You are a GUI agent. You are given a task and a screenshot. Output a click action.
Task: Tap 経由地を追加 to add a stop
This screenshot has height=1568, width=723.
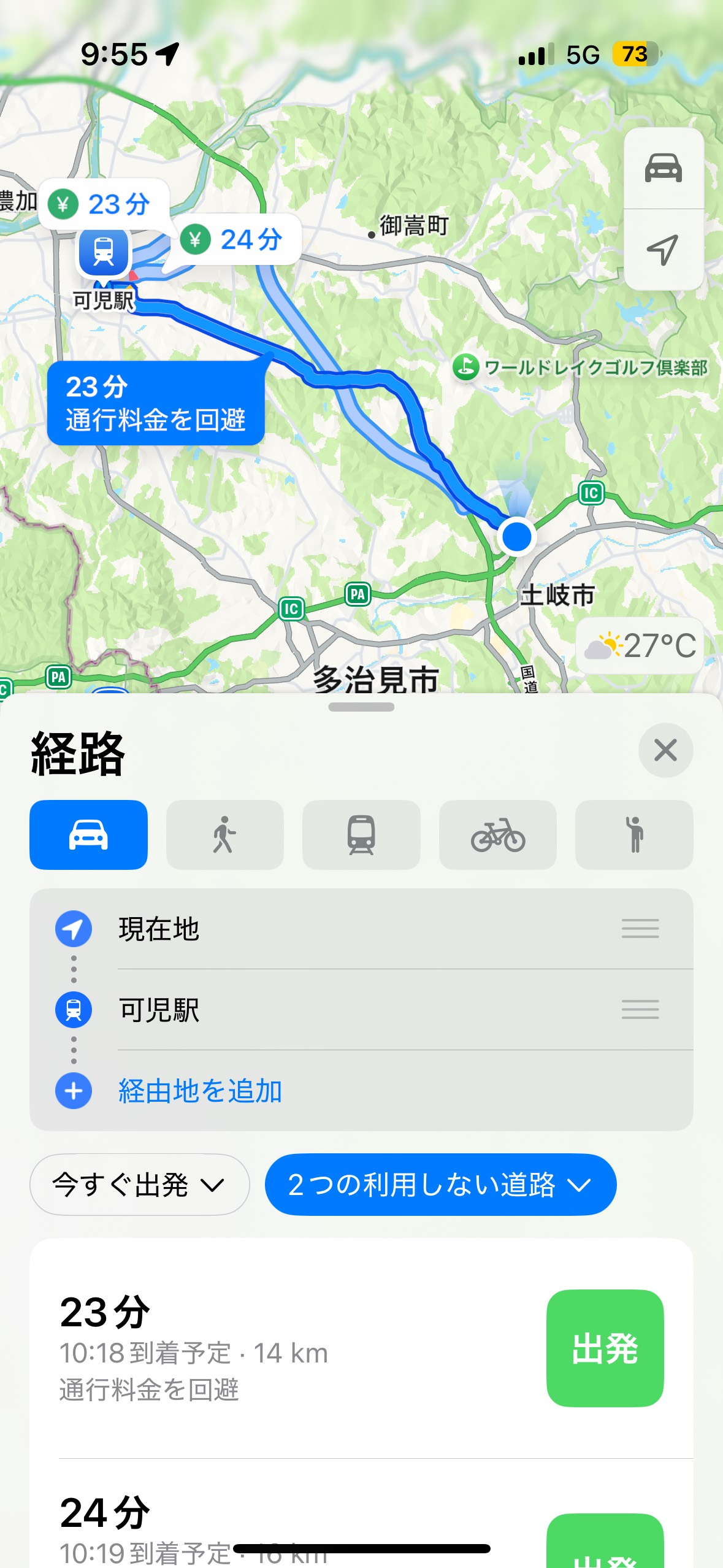[200, 1091]
